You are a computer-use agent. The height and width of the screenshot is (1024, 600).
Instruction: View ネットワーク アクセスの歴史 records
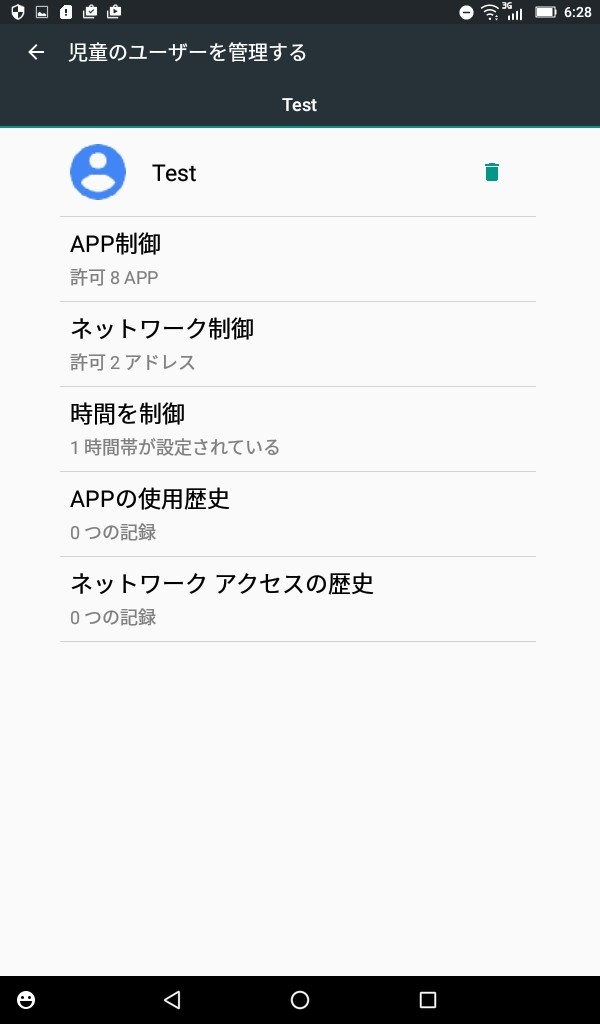298,599
